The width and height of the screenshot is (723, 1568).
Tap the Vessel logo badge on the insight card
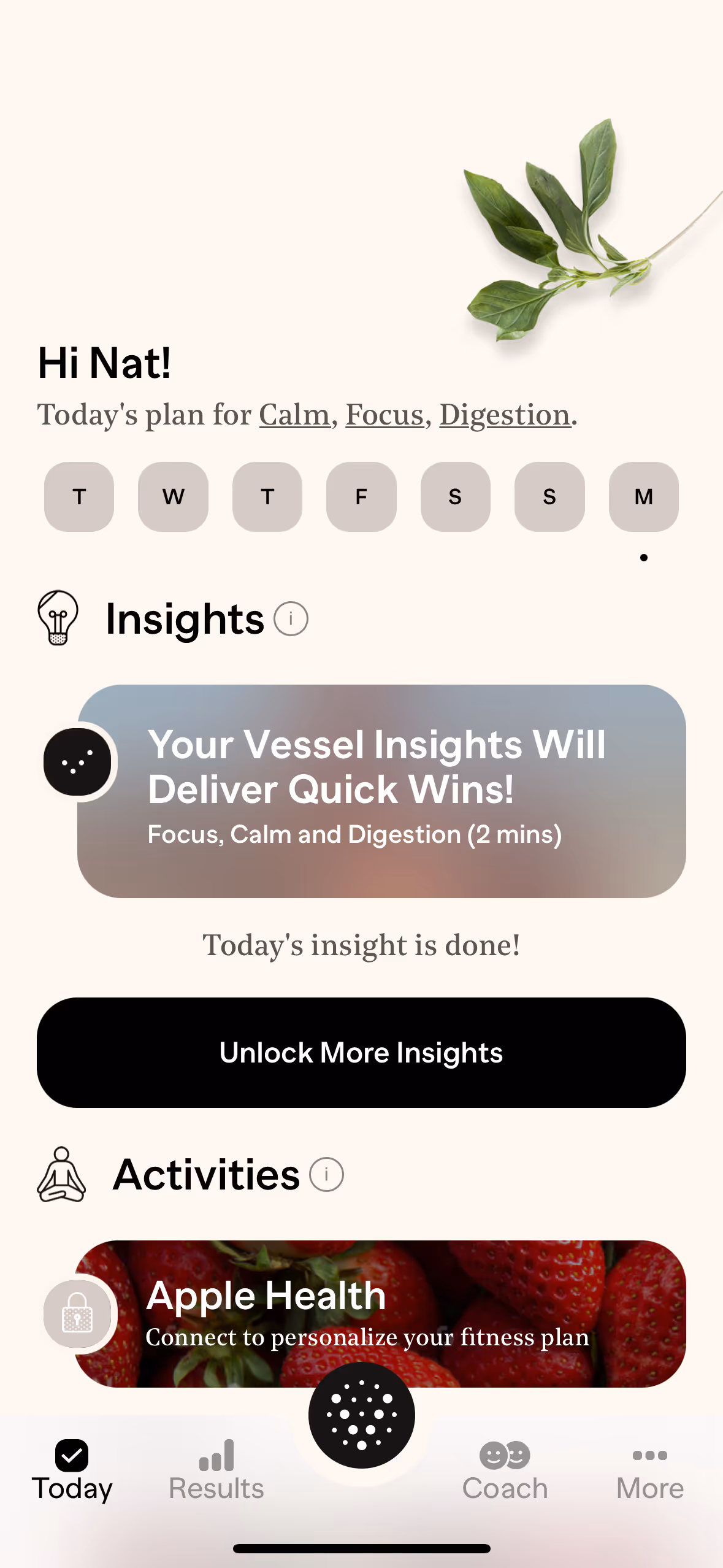[x=77, y=761]
